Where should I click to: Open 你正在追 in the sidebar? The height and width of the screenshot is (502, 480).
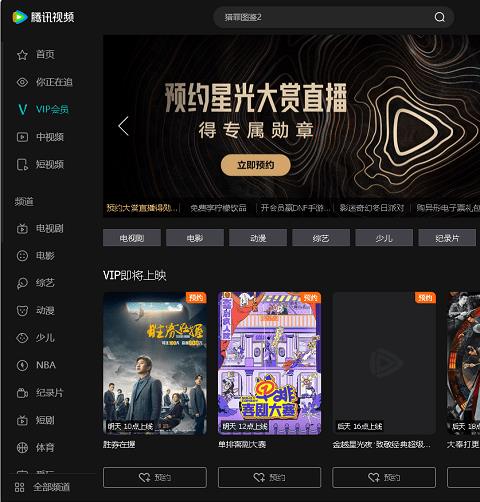click(x=45, y=82)
